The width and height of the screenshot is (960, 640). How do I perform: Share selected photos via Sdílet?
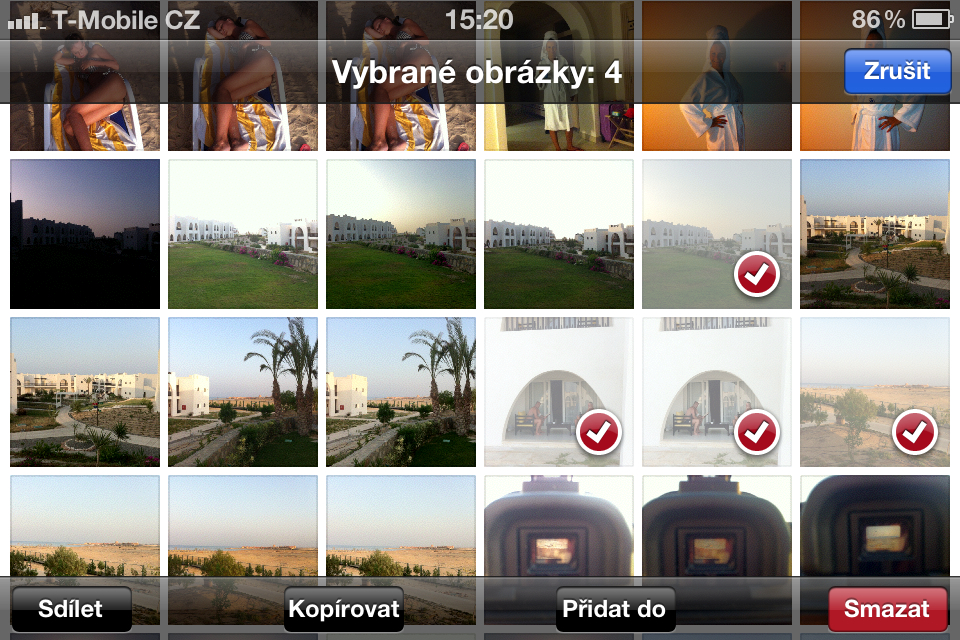coord(70,608)
